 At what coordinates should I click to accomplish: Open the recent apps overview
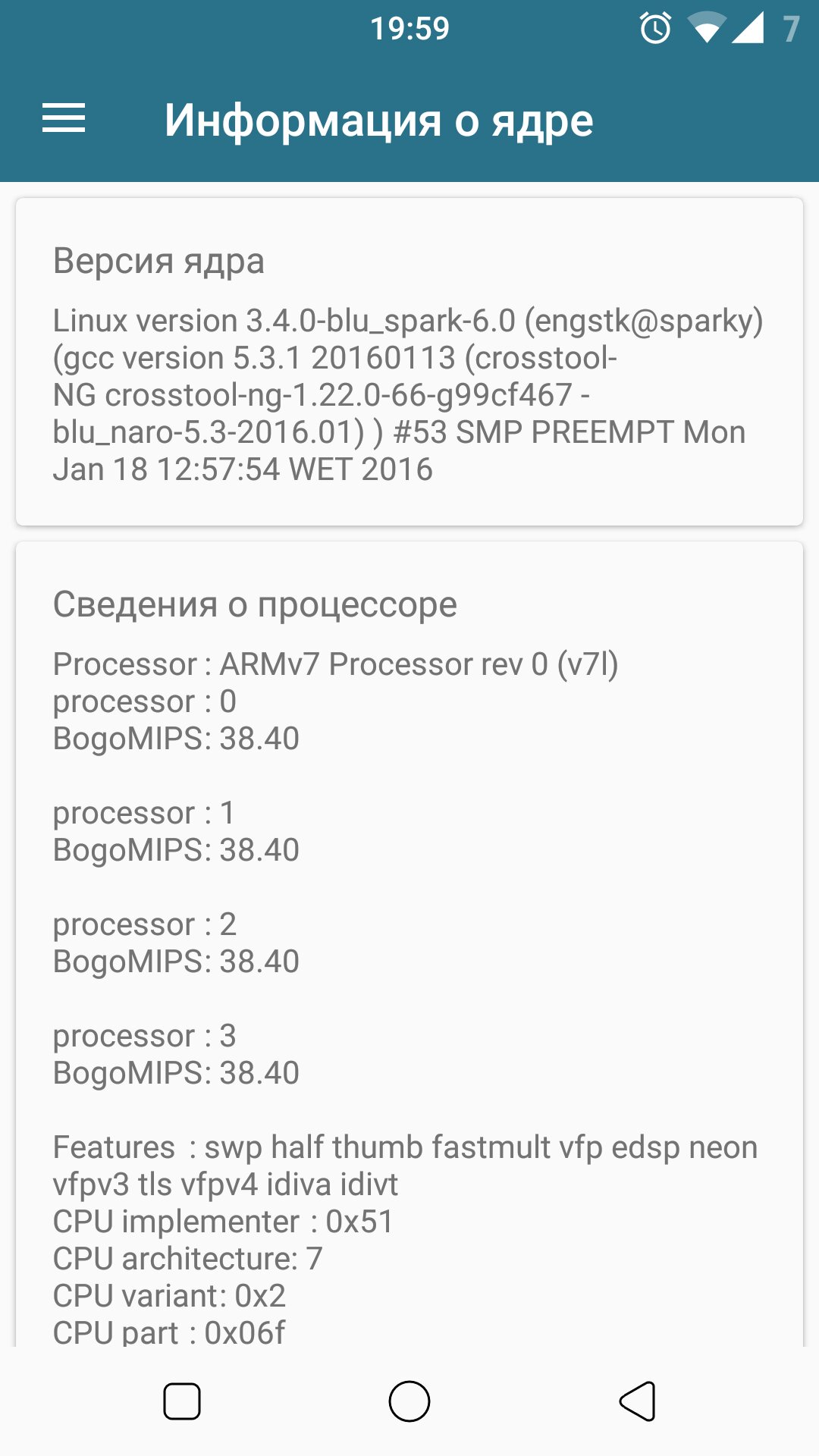coord(182,1401)
